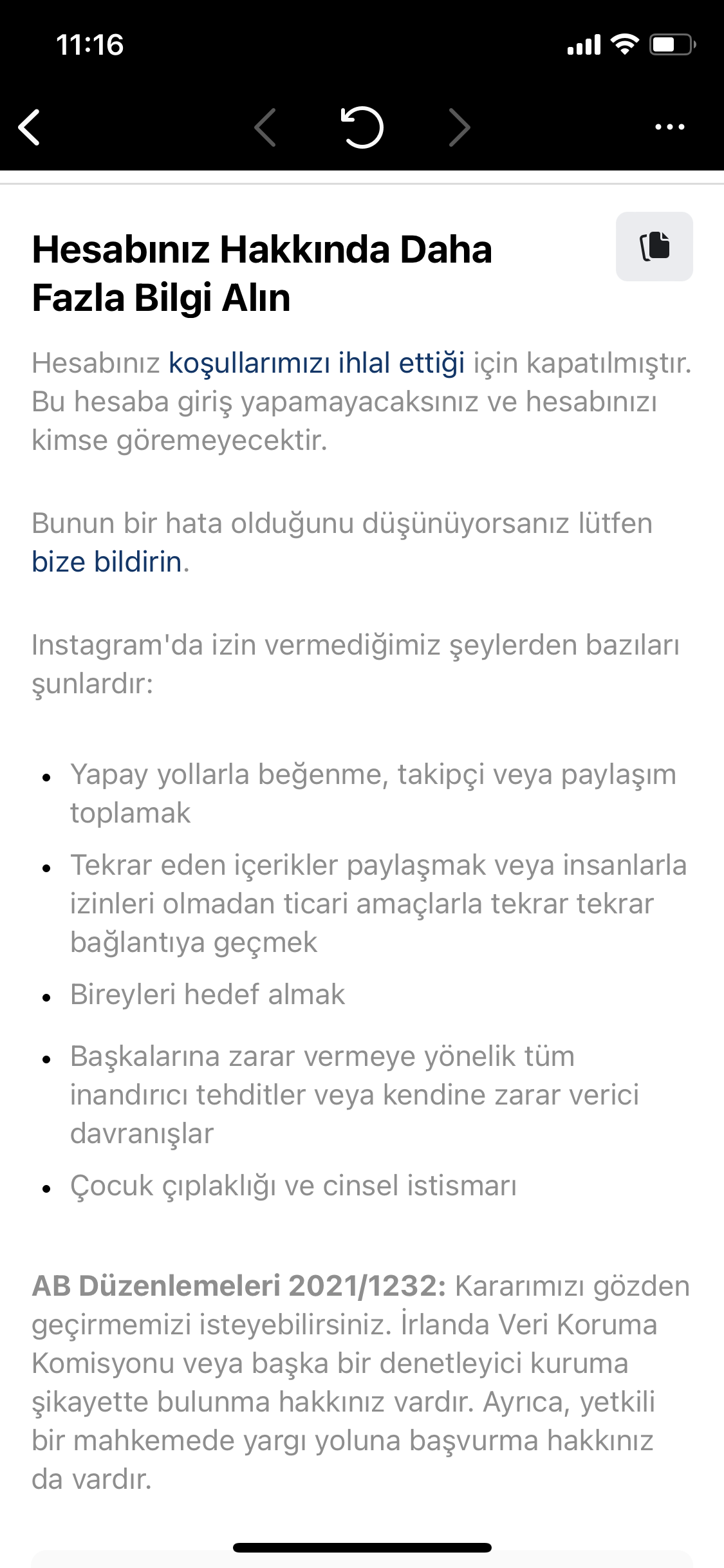The height and width of the screenshot is (1568, 724).
Task: Open the 'koşullarımızı ihlal ettiği' link
Action: click(317, 363)
